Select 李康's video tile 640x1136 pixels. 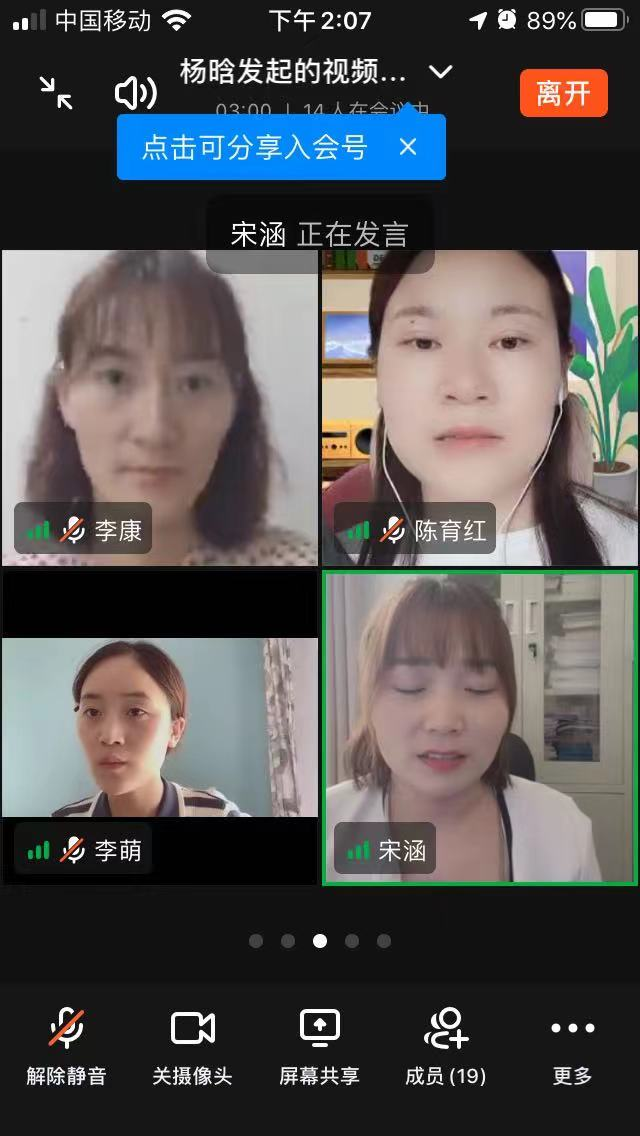pyautogui.click(x=160, y=408)
